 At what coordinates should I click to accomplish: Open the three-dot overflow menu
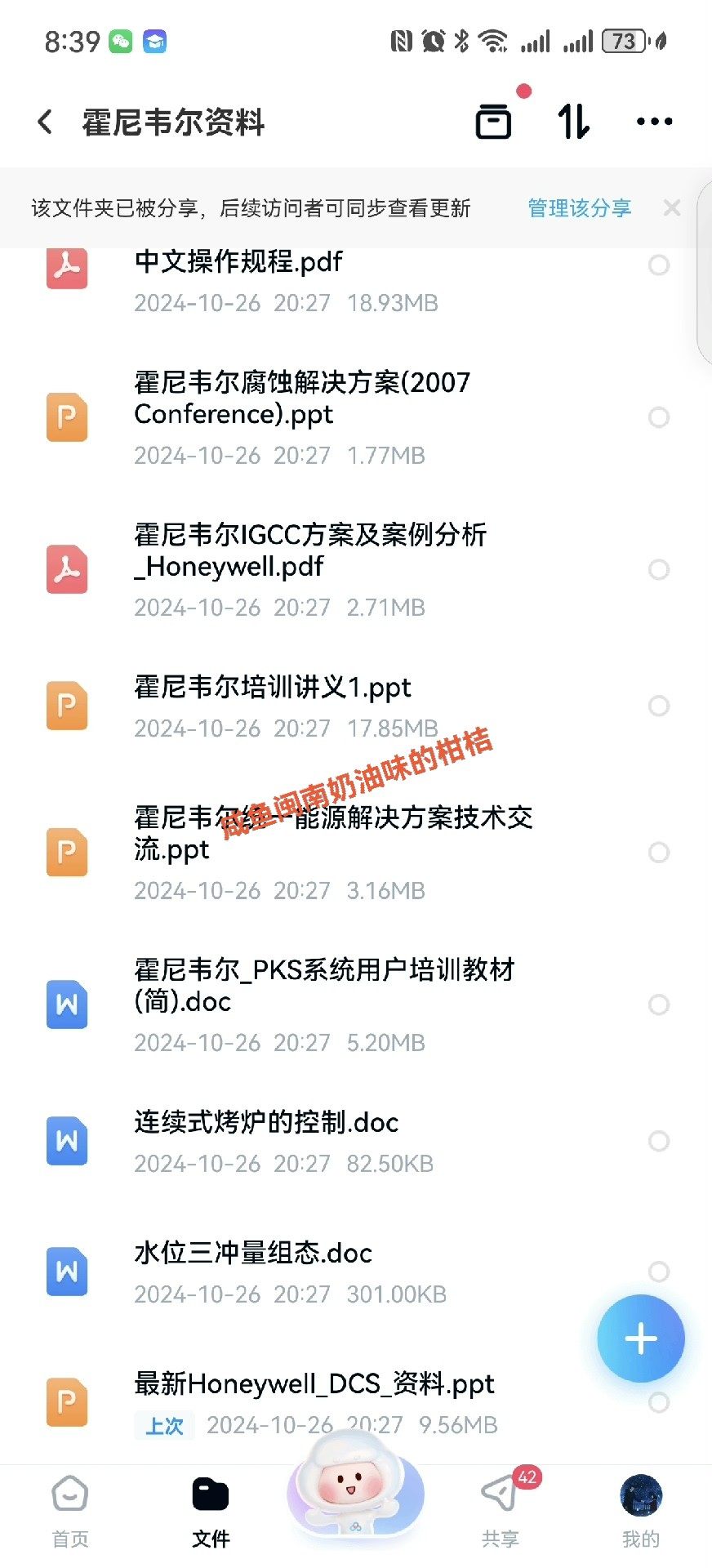click(654, 122)
